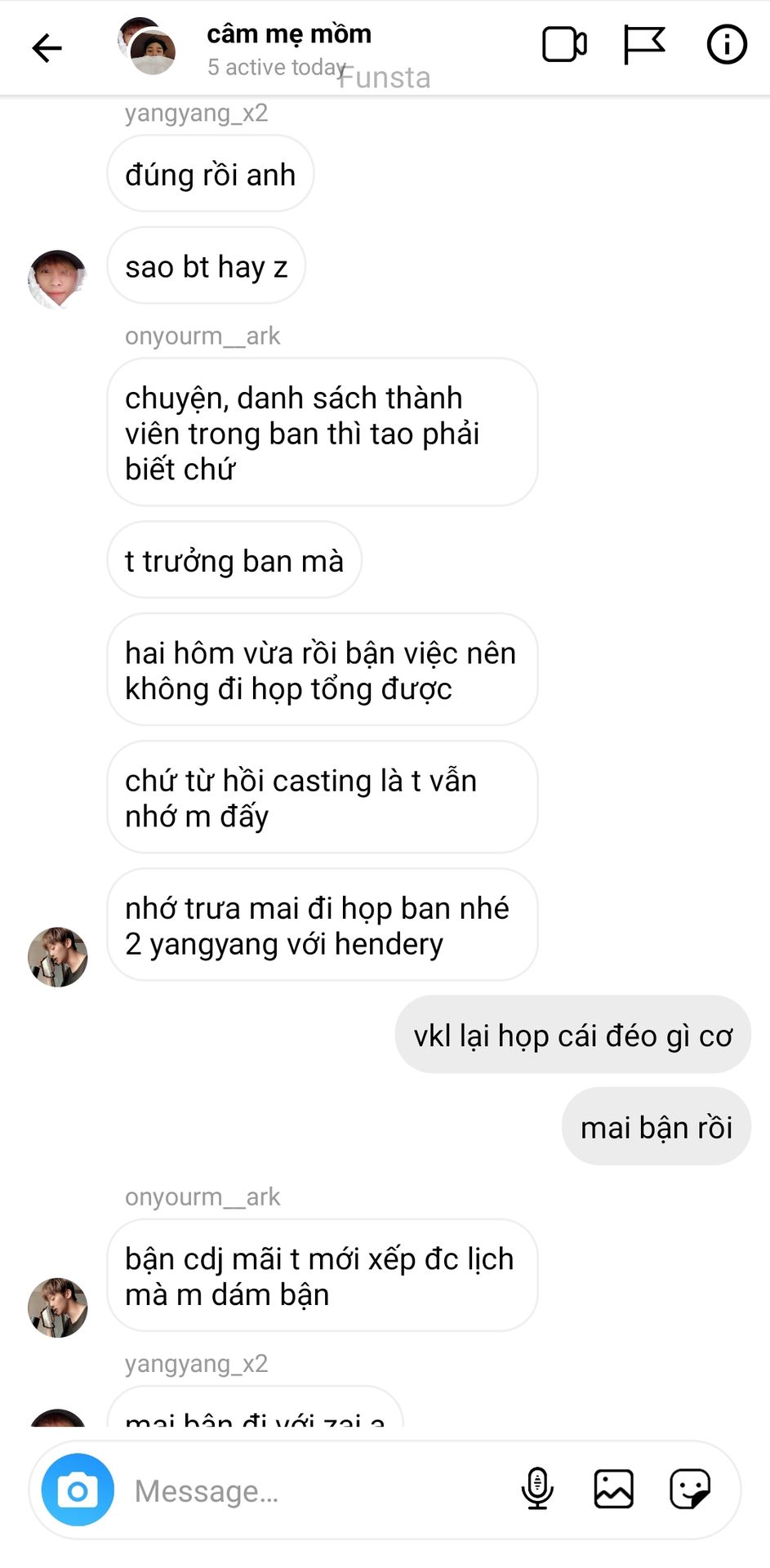Open the sticker picker

coord(690,1489)
